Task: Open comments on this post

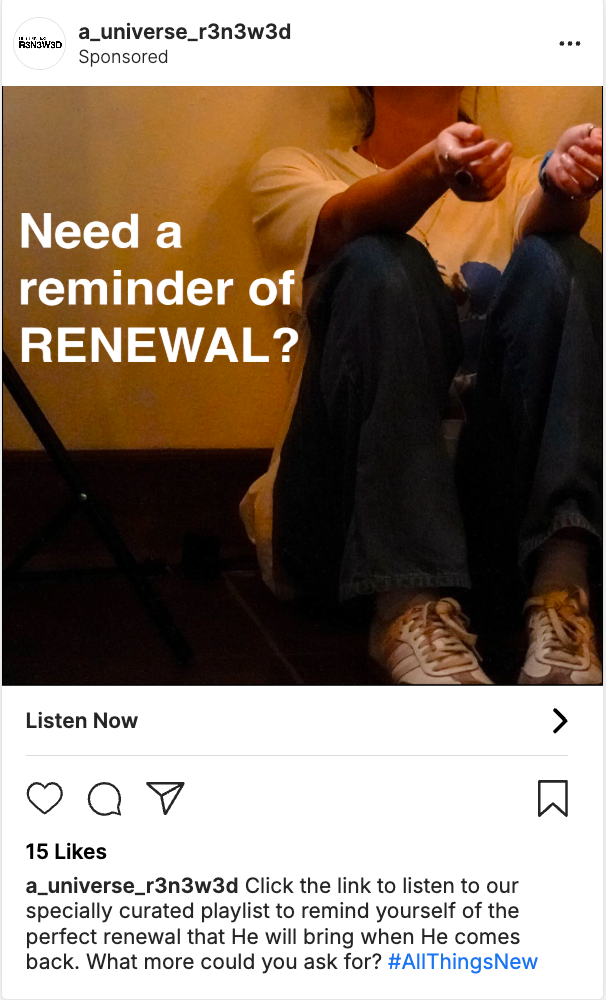Action: click(104, 798)
